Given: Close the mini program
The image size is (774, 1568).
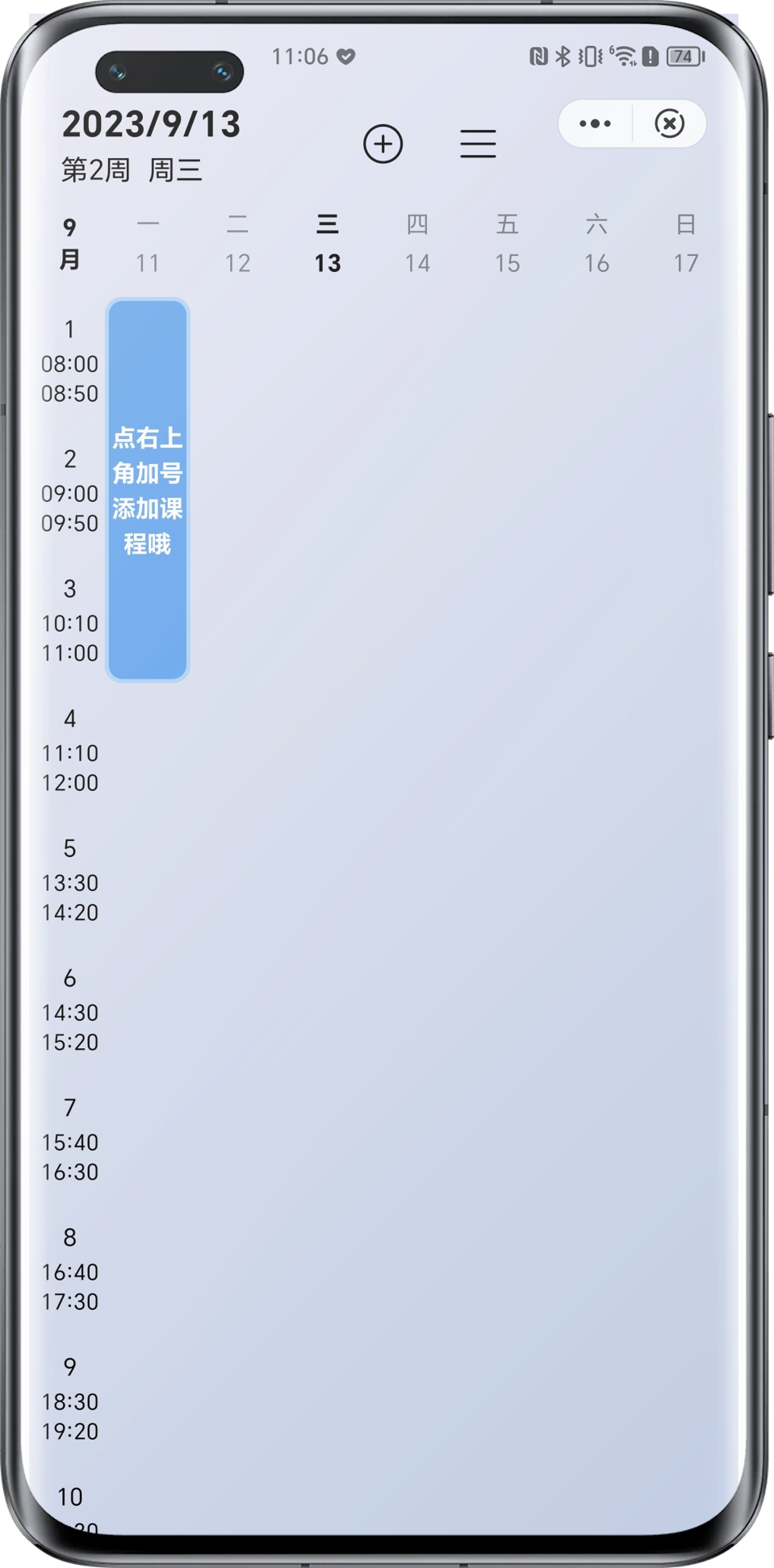Looking at the screenshot, I should 669,123.
